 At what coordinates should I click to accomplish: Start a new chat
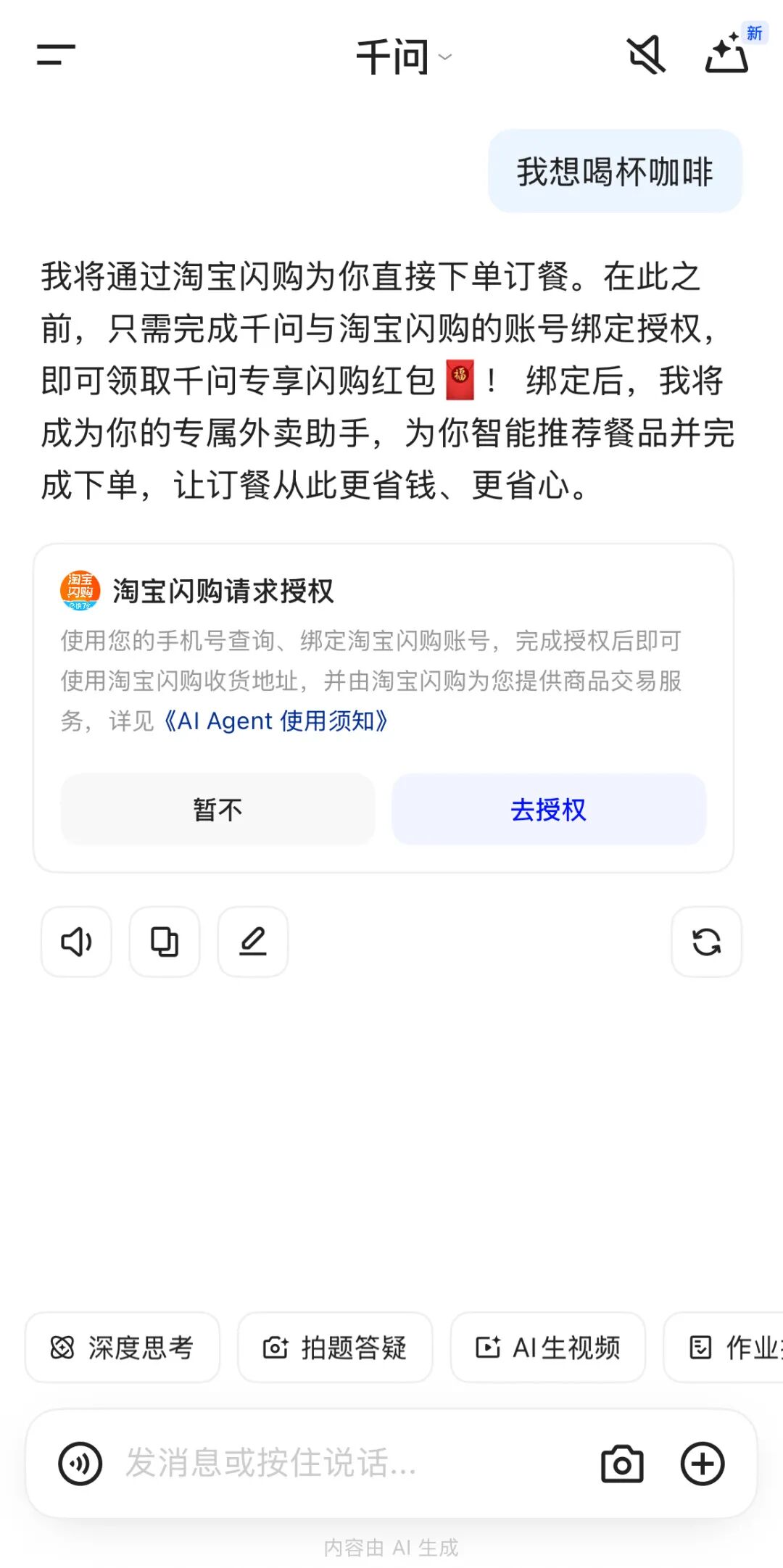(x=727, y=55)
